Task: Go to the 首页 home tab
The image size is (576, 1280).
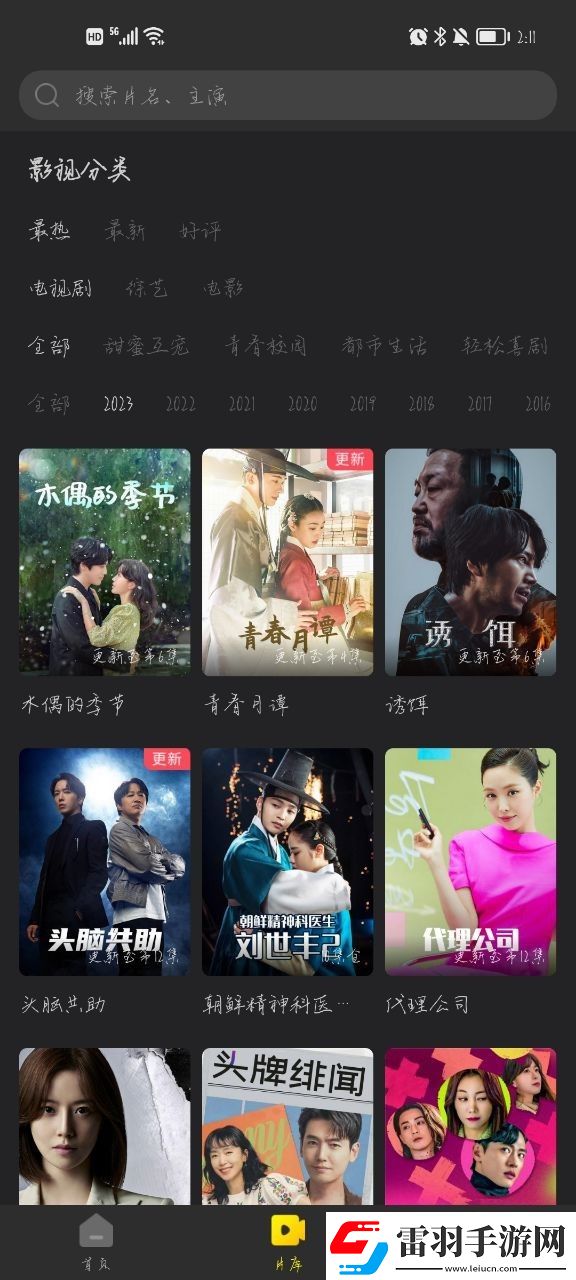Action: (x=96, y=1242)
